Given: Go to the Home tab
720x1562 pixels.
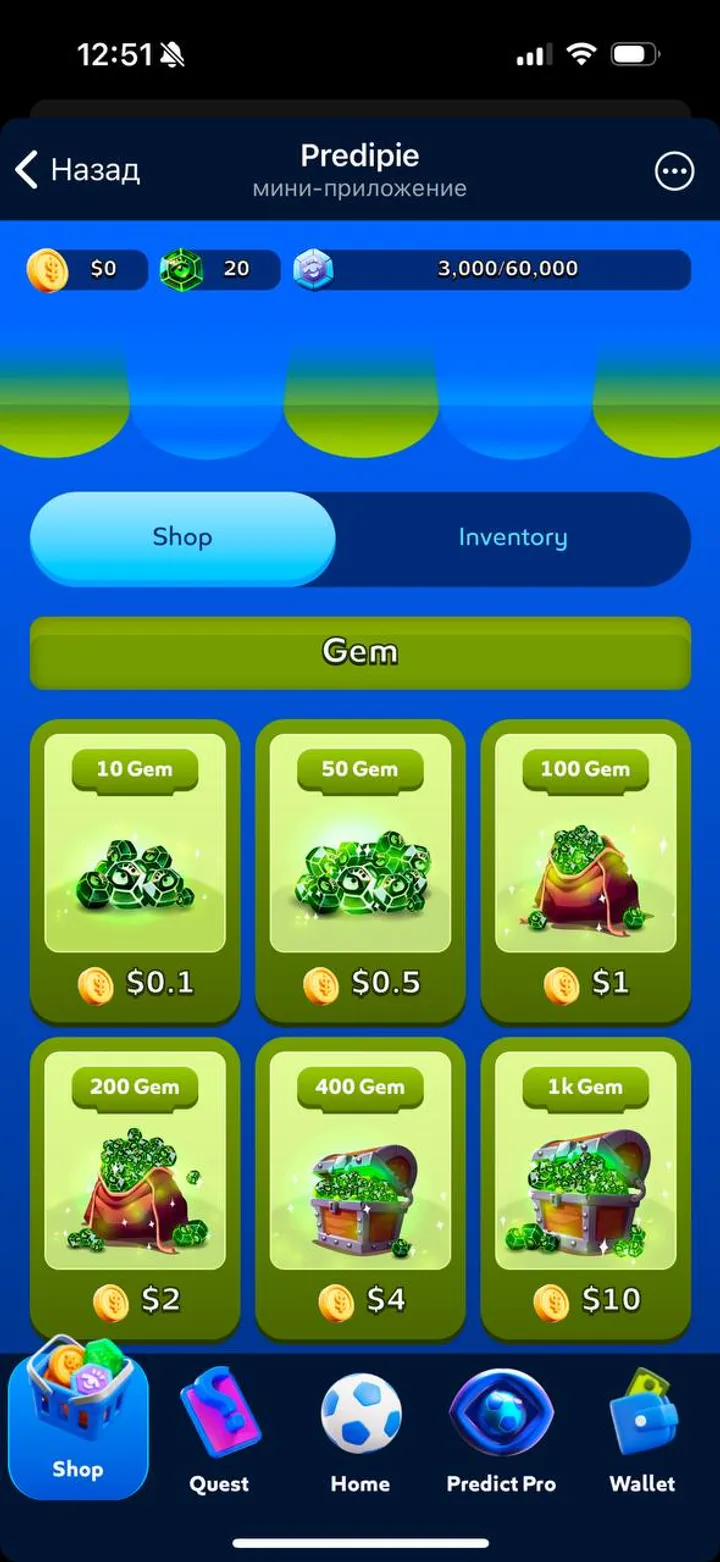Looking at the screenshot, I should 360,1432.
